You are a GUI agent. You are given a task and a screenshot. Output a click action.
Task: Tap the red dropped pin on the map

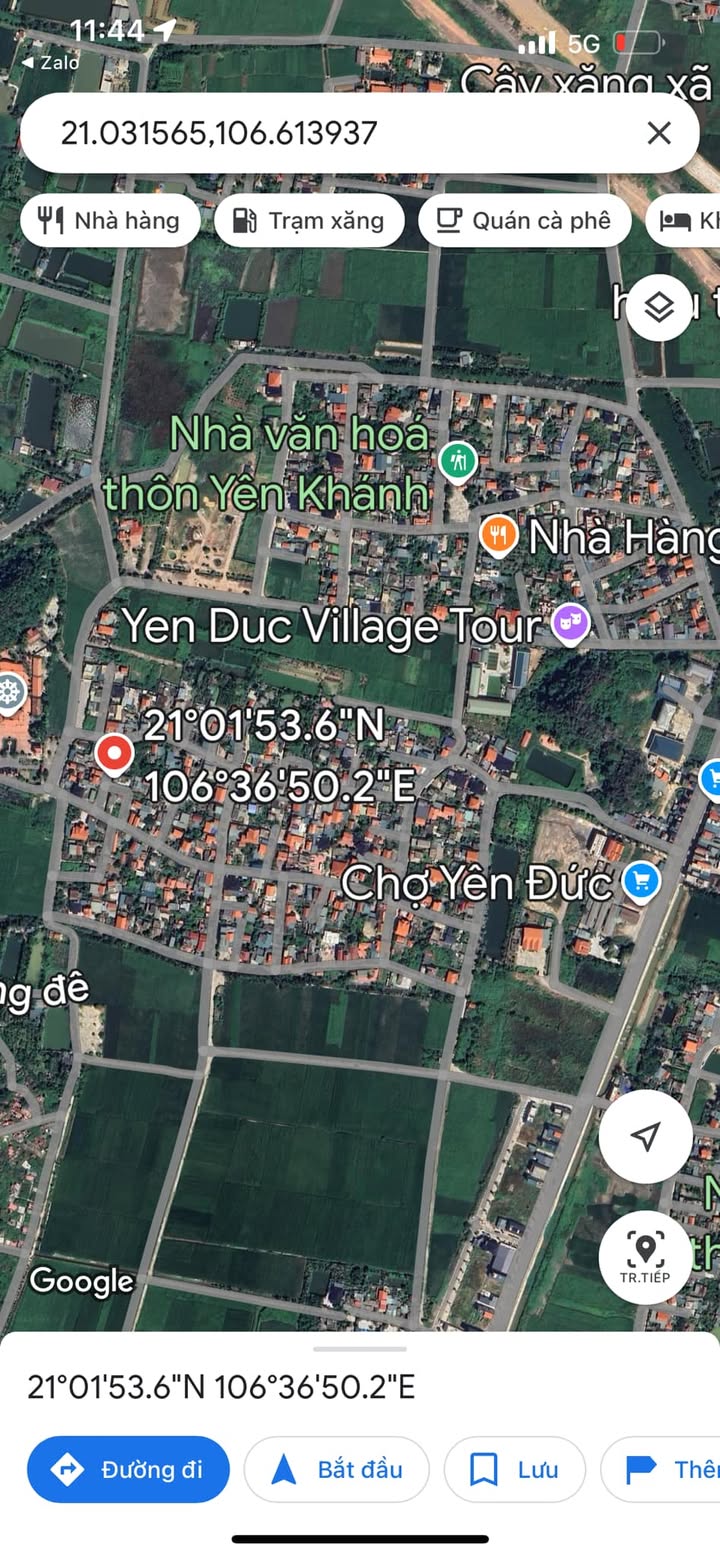114,752
